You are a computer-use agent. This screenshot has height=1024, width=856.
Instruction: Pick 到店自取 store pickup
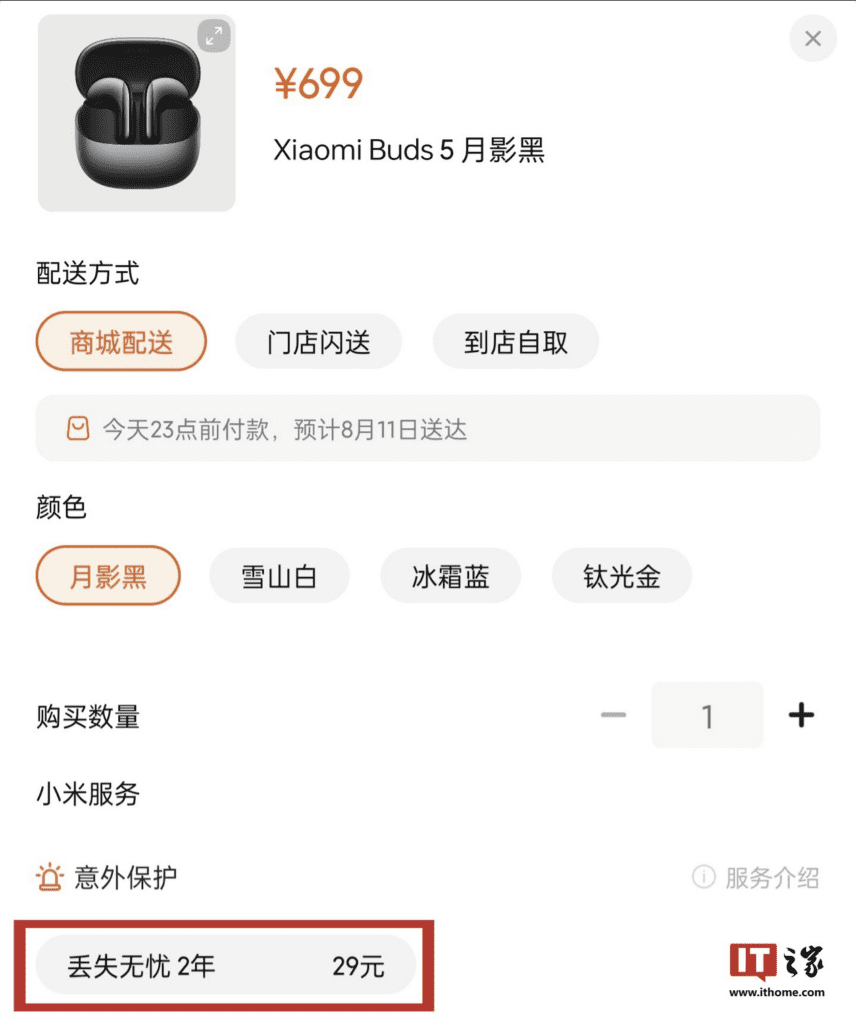pos(515,342)
